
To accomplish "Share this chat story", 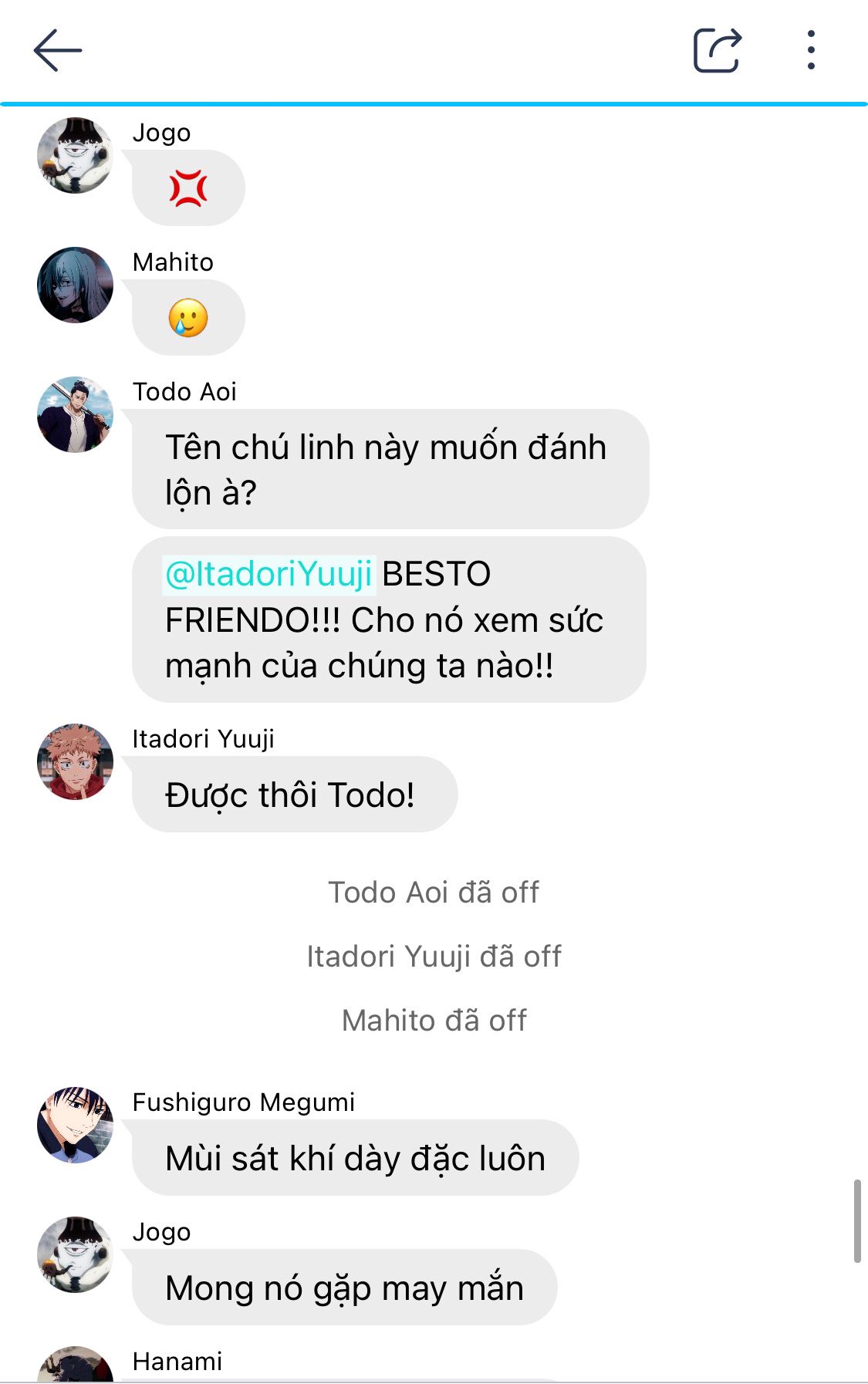I will (718, 50).
